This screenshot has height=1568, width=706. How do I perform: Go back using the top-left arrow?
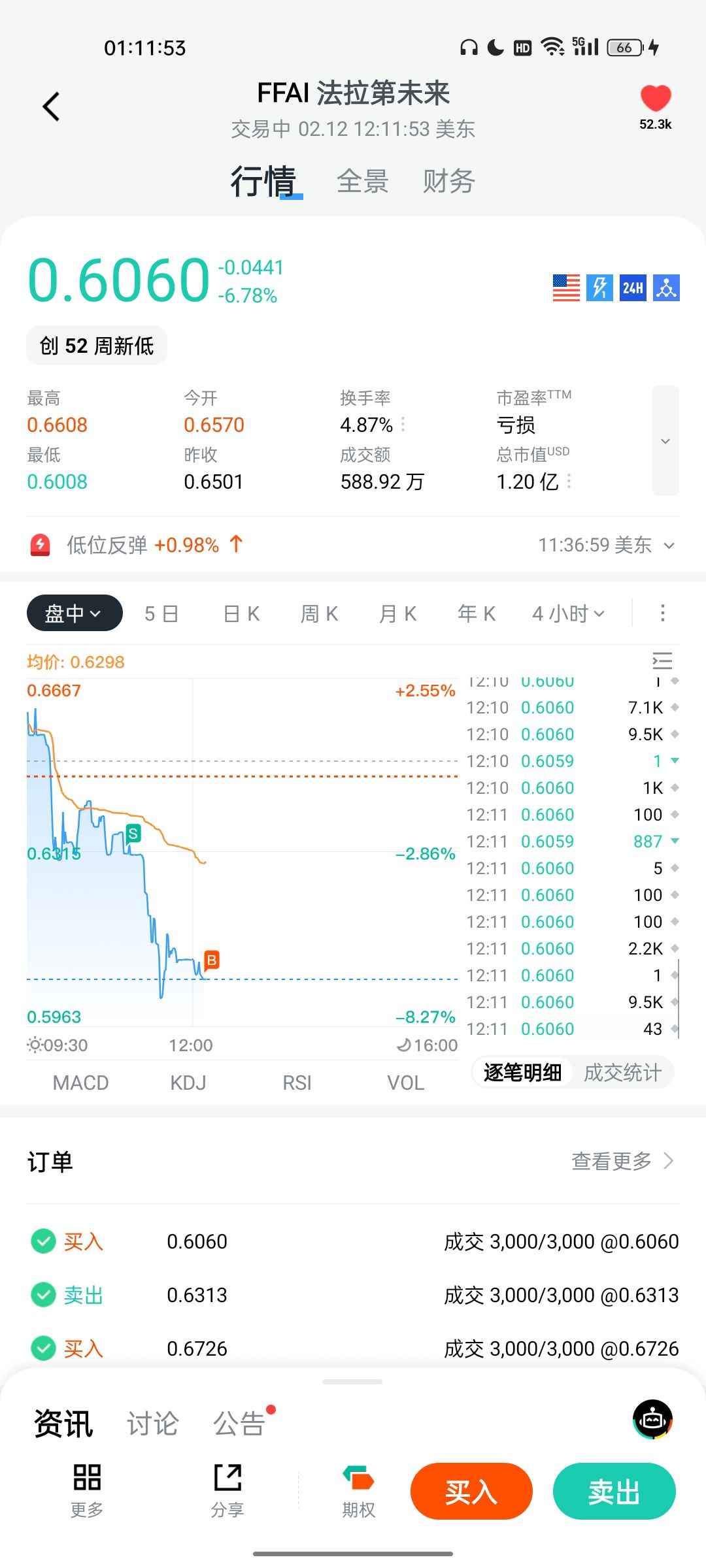51,106
